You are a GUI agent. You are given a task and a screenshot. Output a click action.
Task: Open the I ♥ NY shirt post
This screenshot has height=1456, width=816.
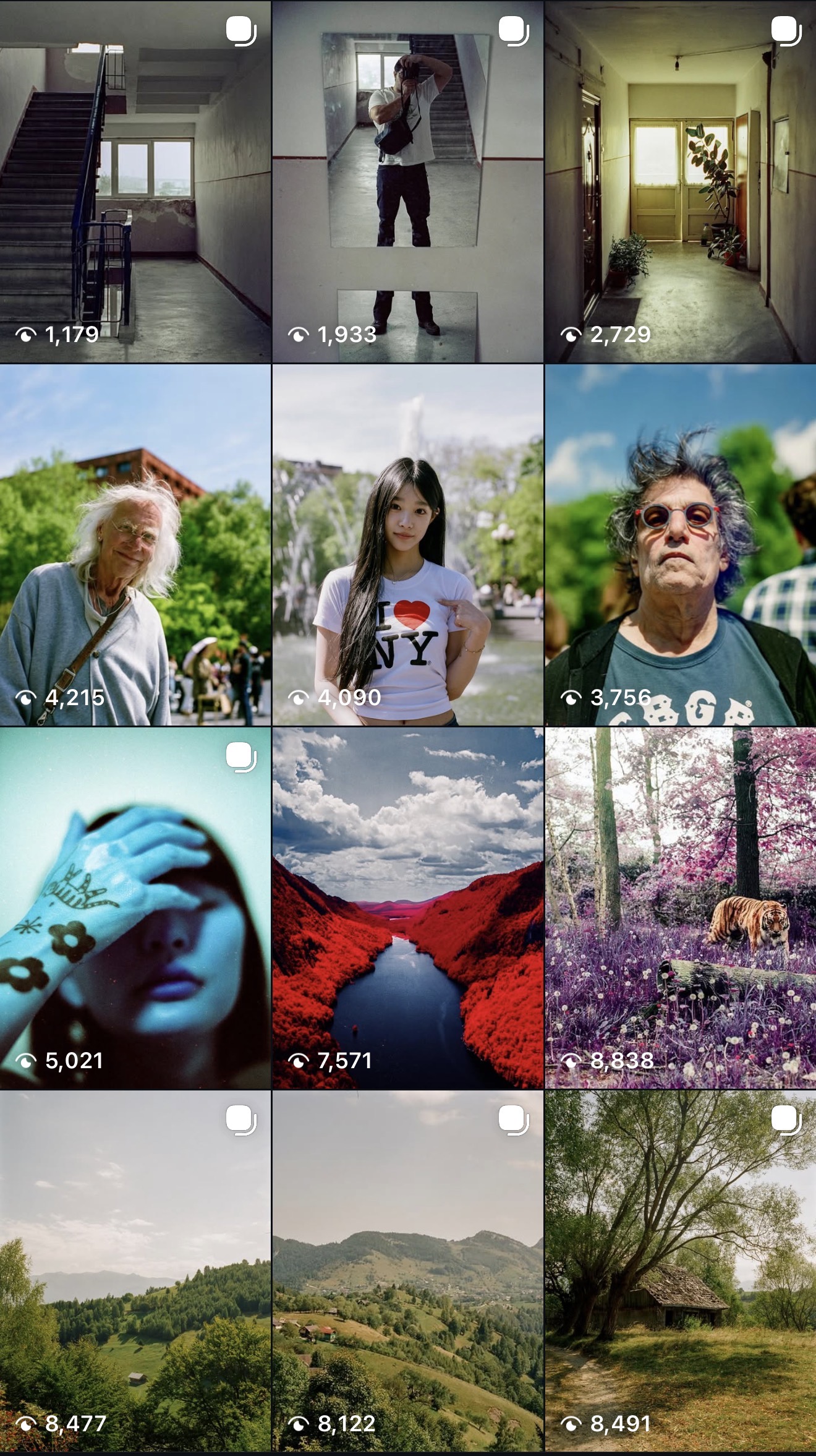click(x=407, y=544)
